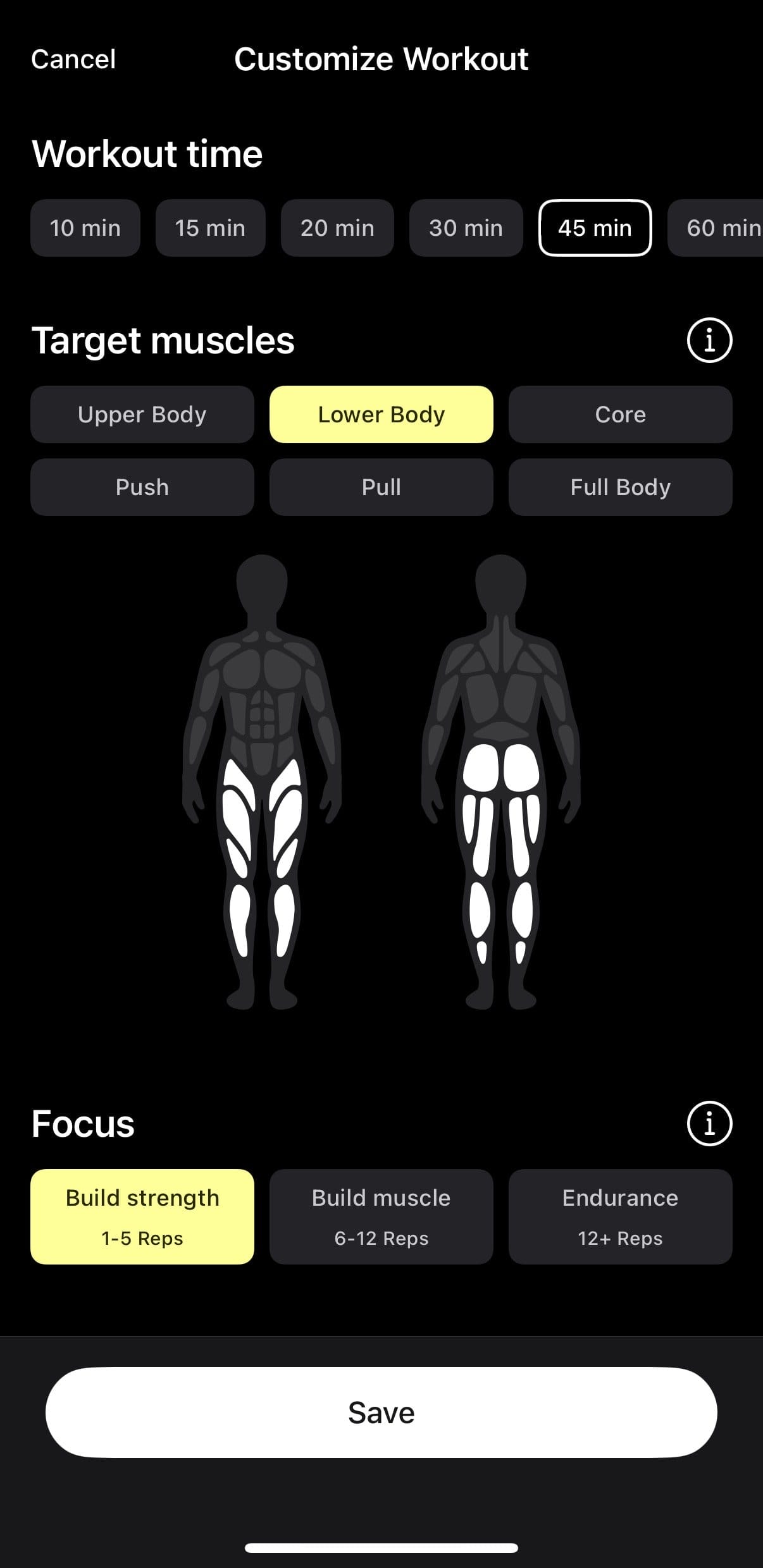This screenshot has height=1568, width=763.
Task: Choose Full Body target
Action: coord(620,487)
